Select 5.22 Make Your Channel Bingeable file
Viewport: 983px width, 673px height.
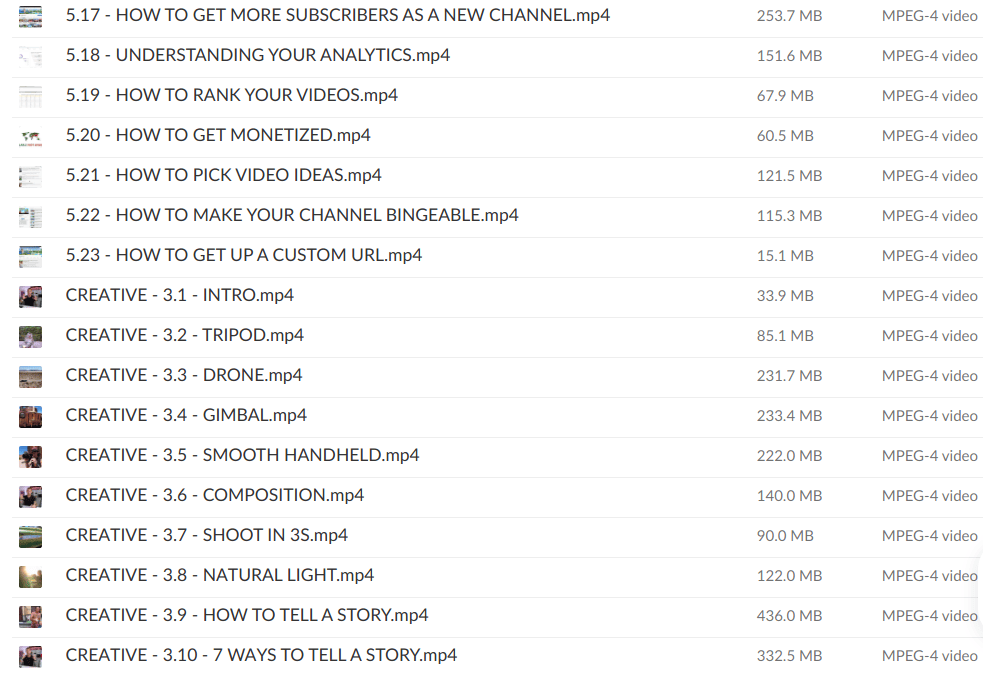(291, 216)
